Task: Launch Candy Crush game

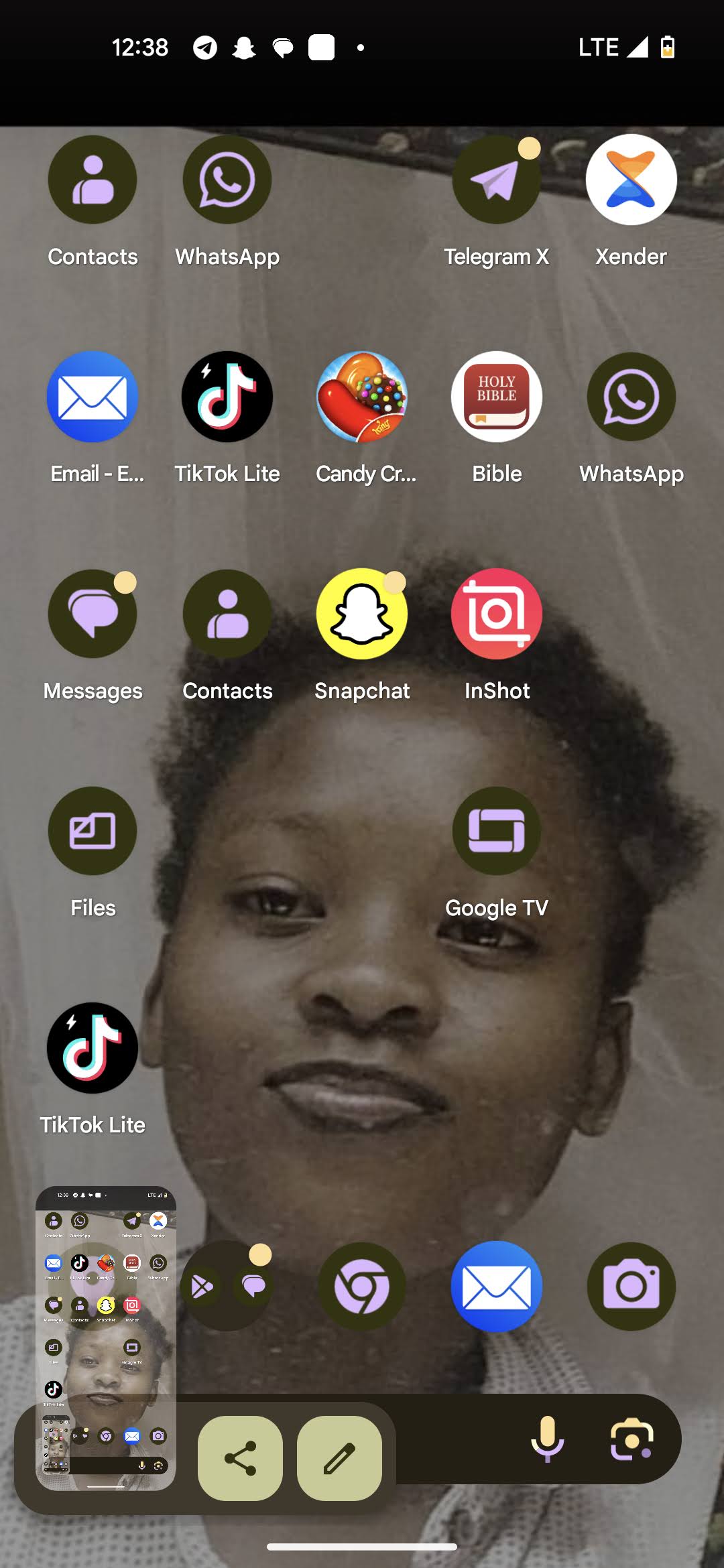Action: 362,397
